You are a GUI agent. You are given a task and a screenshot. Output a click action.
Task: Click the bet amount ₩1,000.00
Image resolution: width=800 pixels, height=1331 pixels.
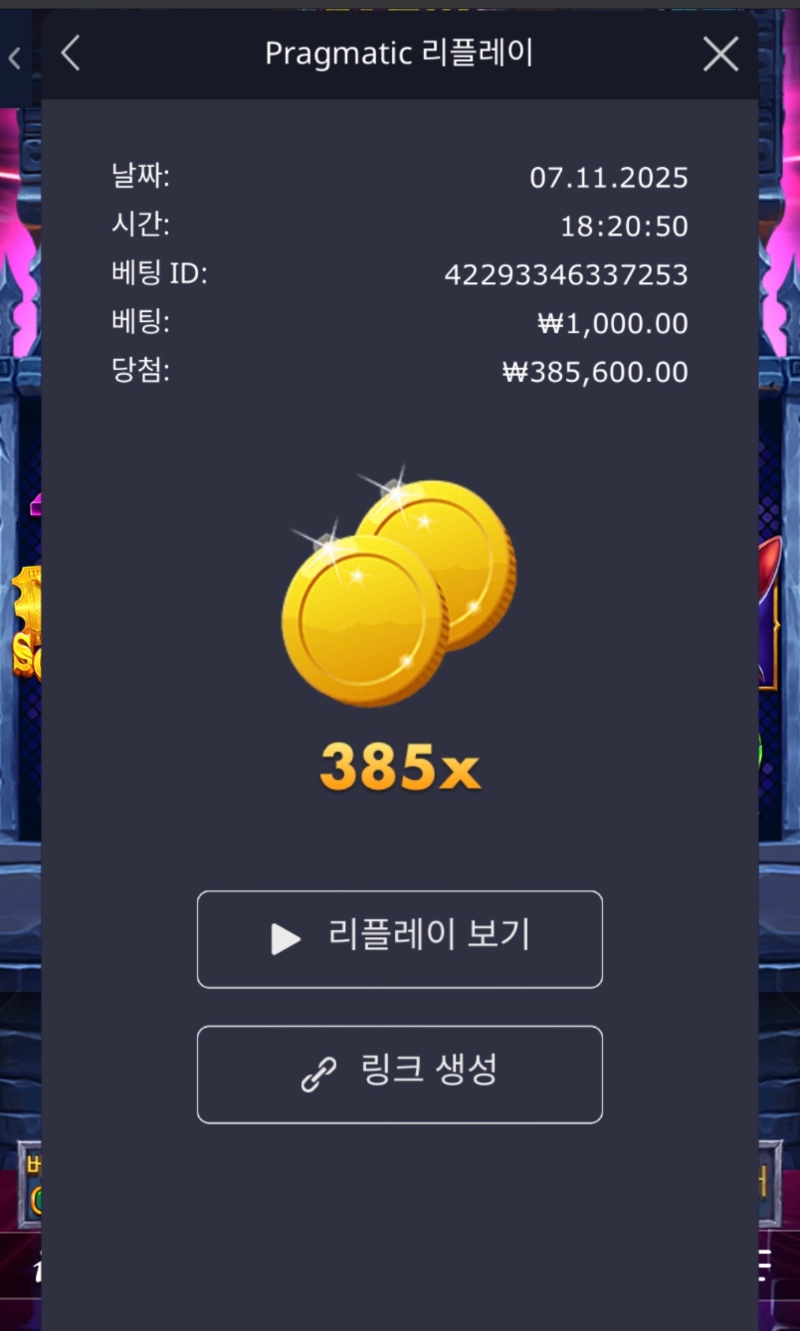coord(613,323)
